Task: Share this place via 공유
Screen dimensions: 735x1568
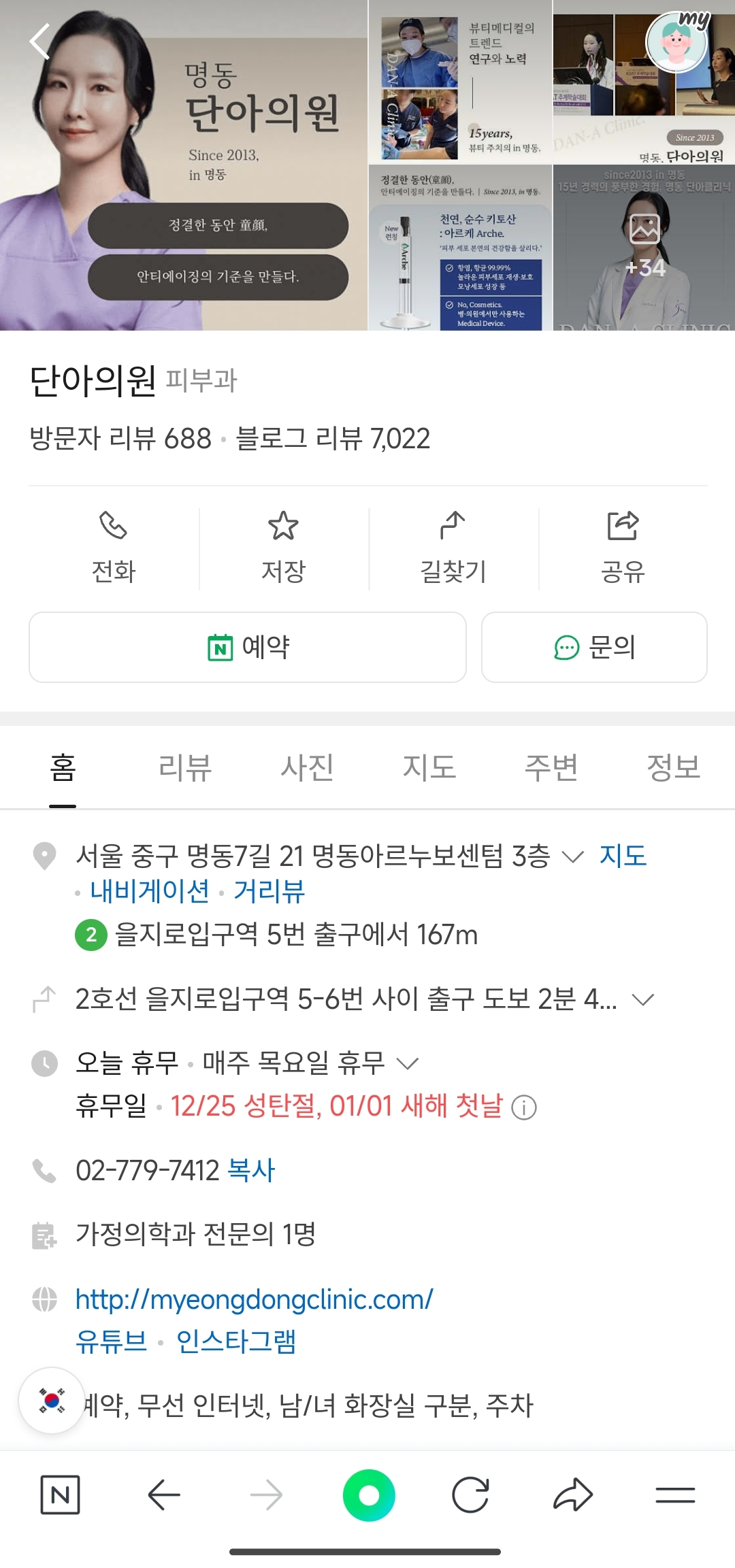Action: click(623, 548)
